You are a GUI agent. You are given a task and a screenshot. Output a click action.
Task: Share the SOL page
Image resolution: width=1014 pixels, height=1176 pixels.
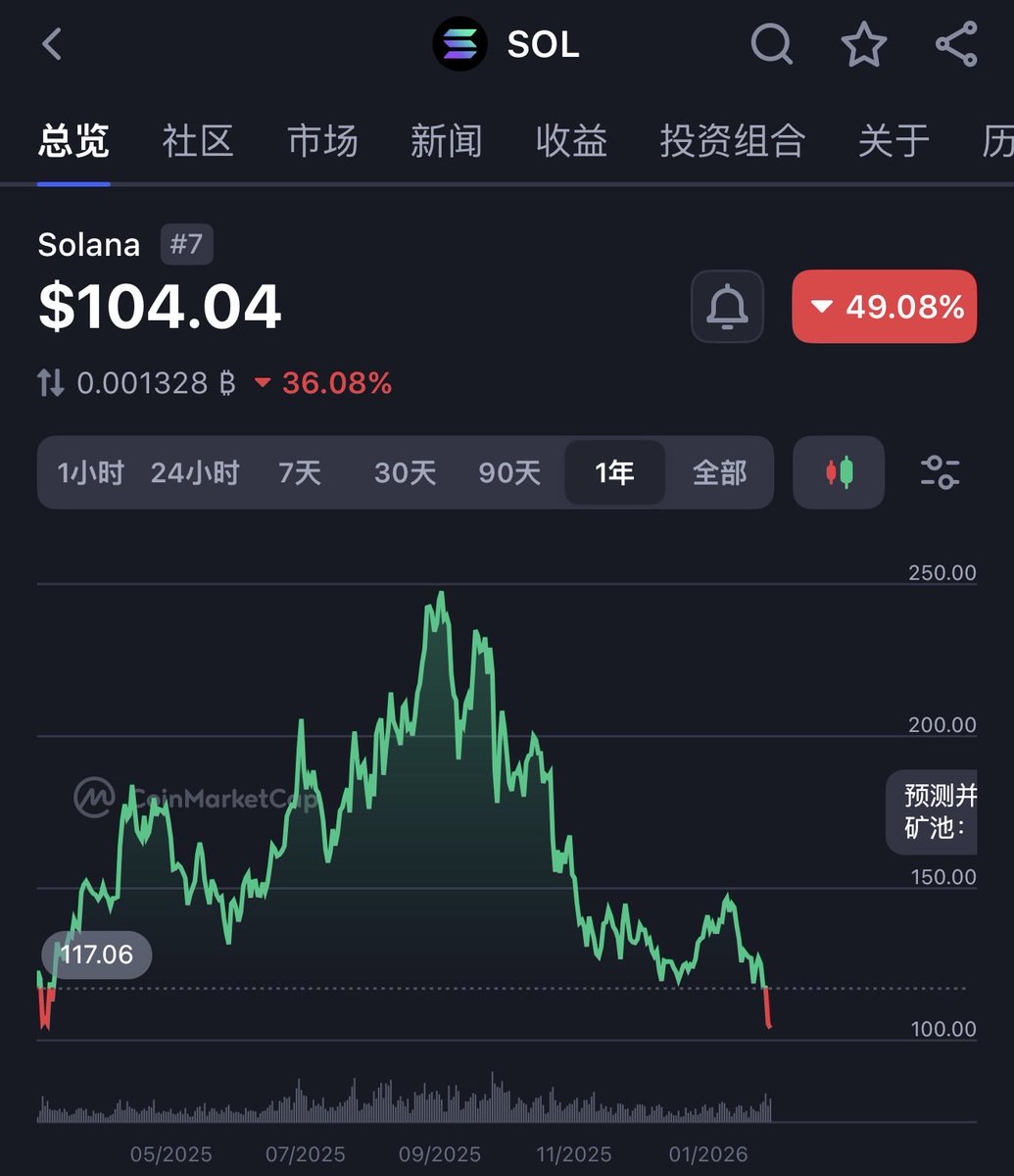[x=955, y=45]
